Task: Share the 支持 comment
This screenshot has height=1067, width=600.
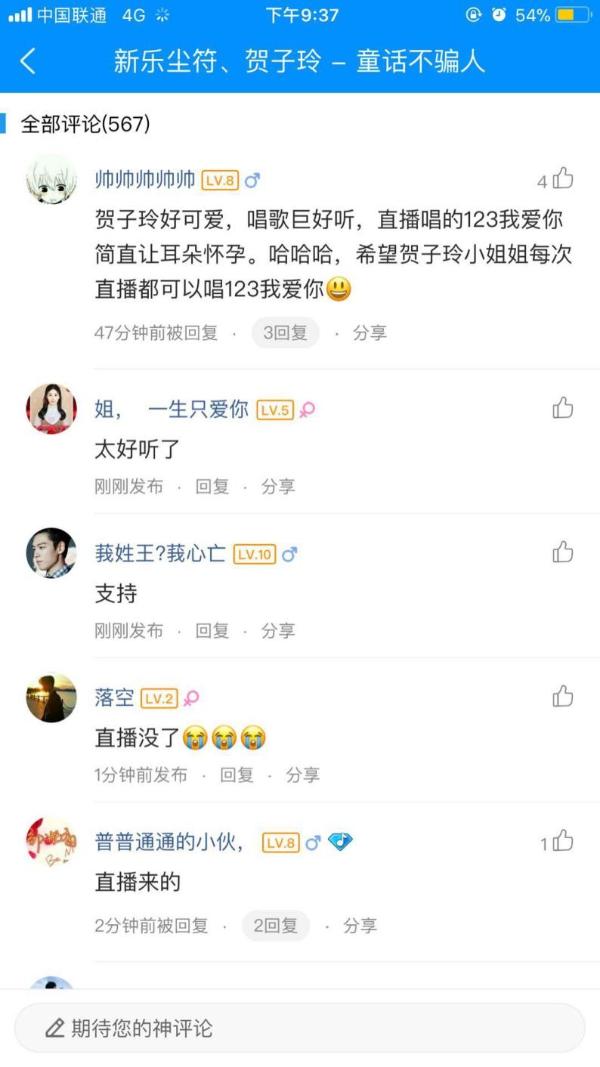Action: 278,631
